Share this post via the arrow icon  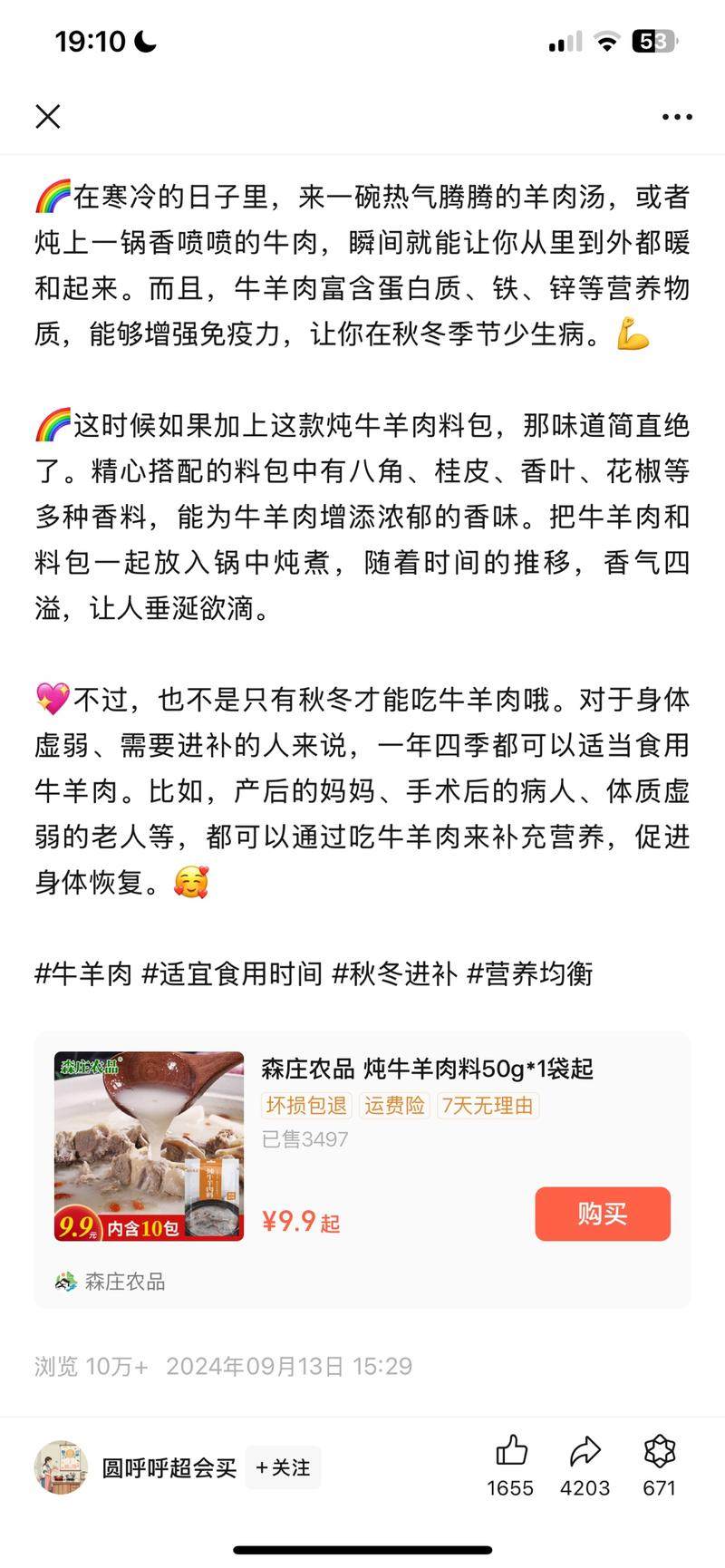pyautogui.click(x=585, y=1452)
